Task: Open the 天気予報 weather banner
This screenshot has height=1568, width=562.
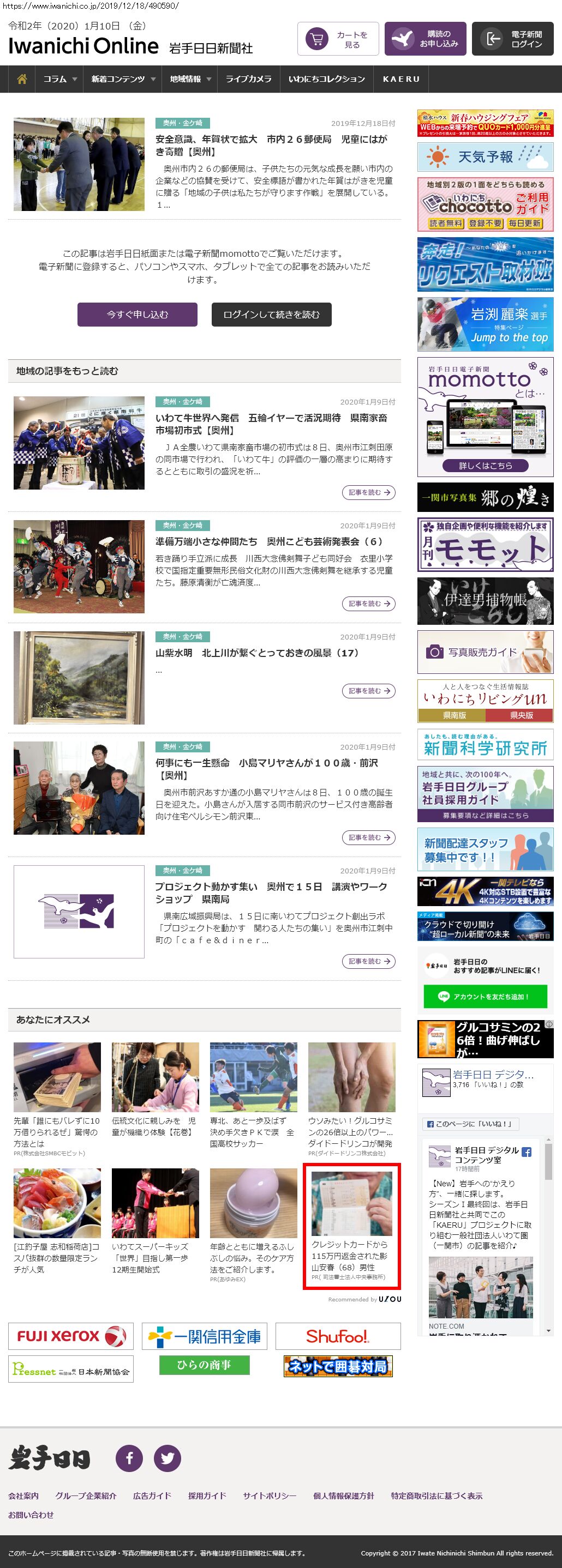Action: click(x=485, y=157)
